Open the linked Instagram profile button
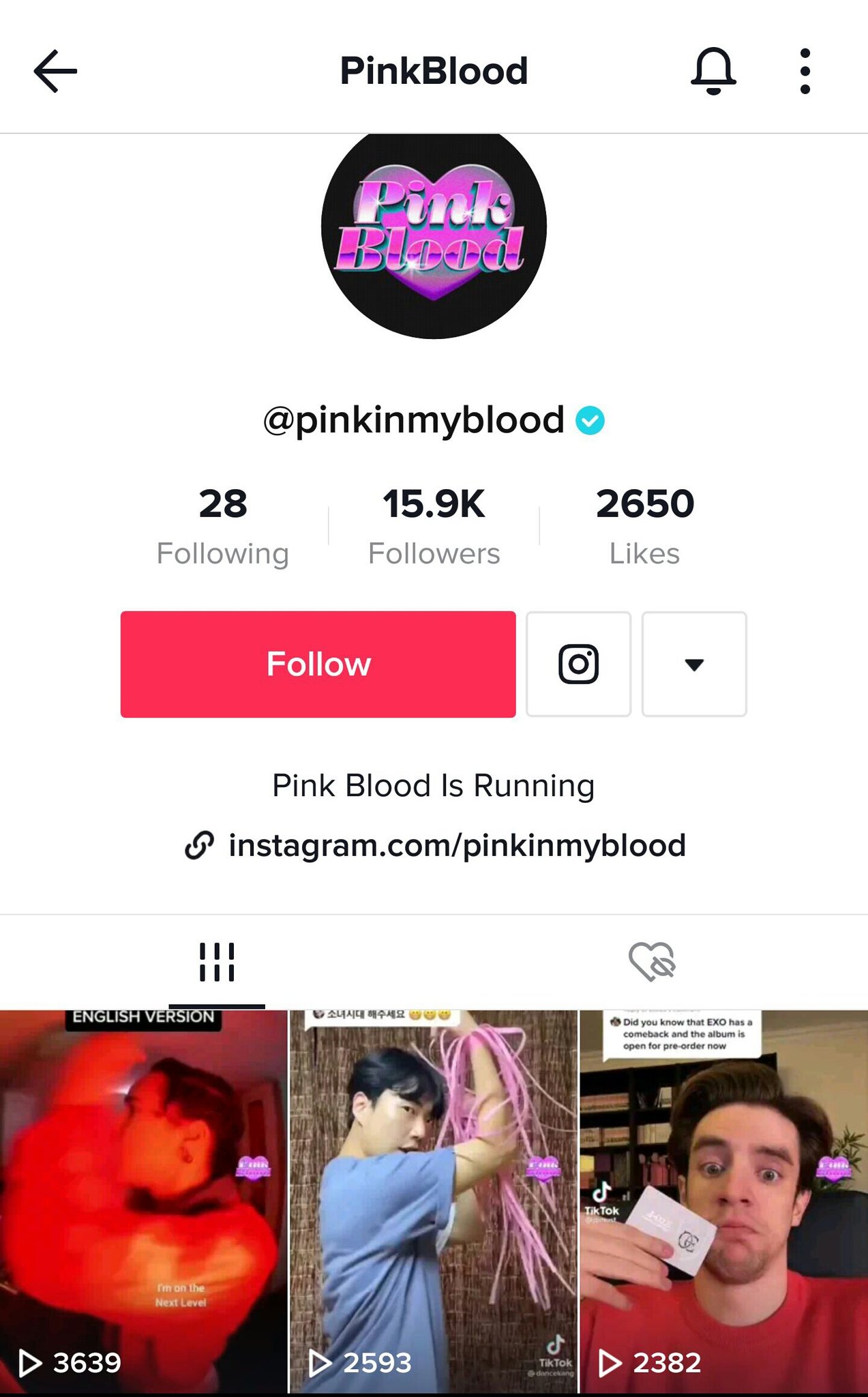The height and width of the screenshot is (1397, 868). (578, 664)
